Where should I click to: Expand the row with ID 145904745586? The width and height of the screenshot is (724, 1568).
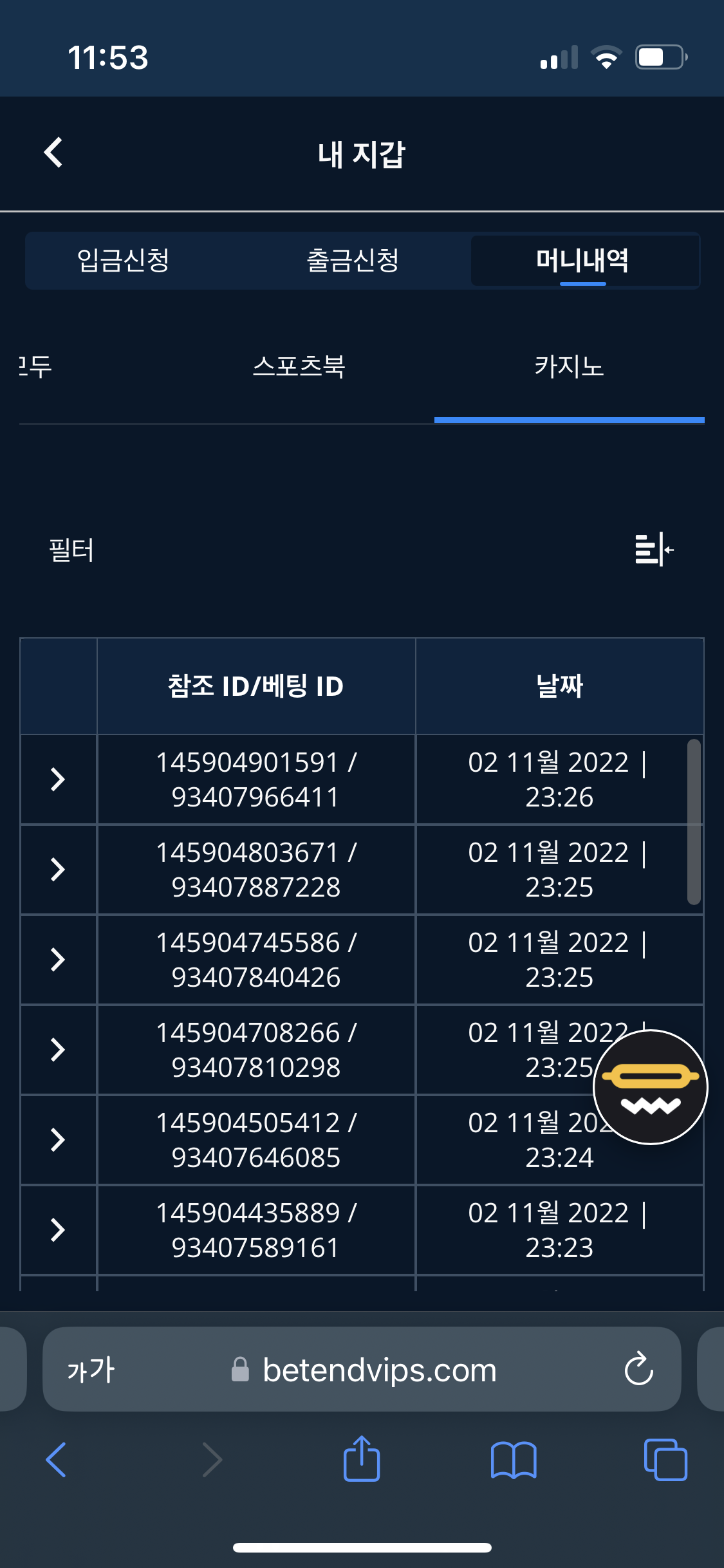click(x=58, y=960)
